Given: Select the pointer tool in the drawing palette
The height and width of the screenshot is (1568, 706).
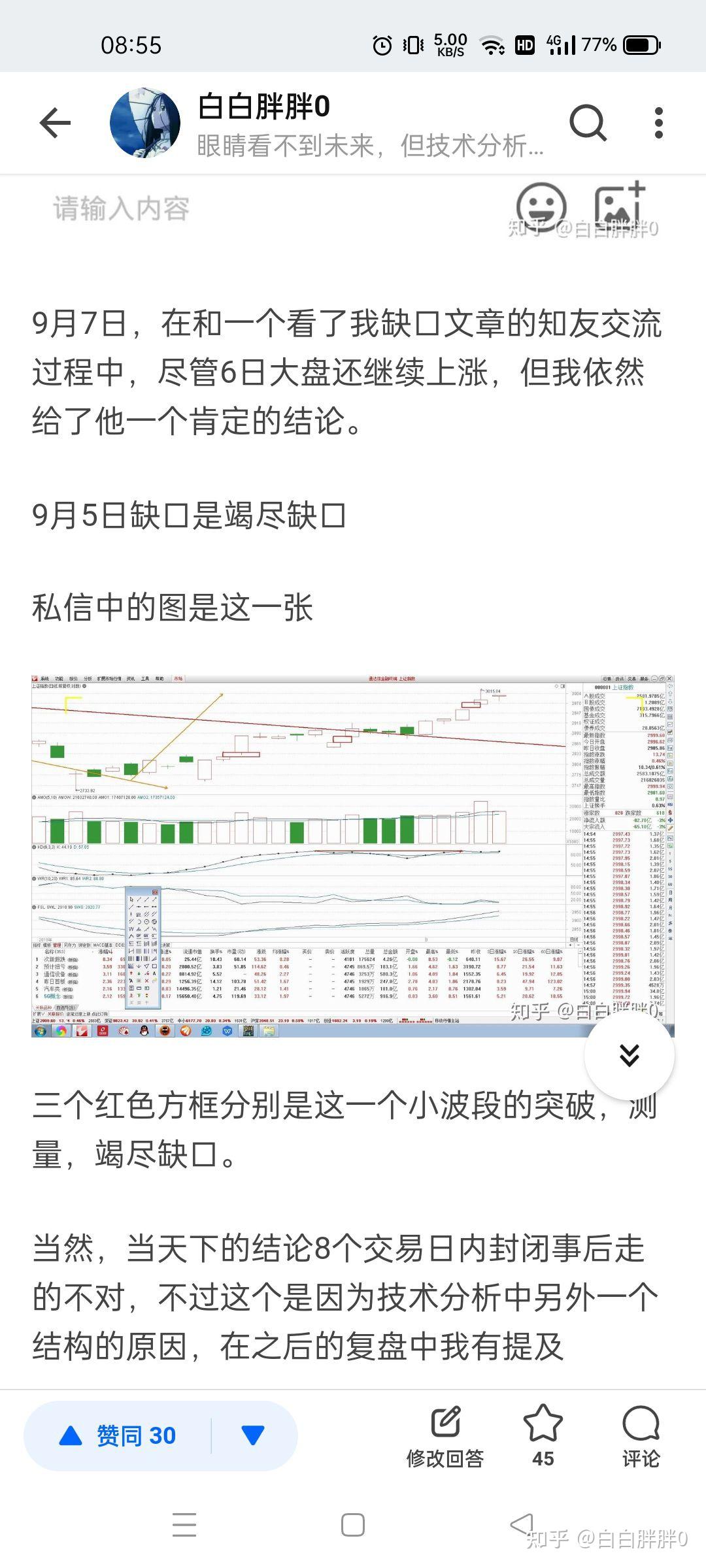Looking at the screenshot, I should point(132,899).
